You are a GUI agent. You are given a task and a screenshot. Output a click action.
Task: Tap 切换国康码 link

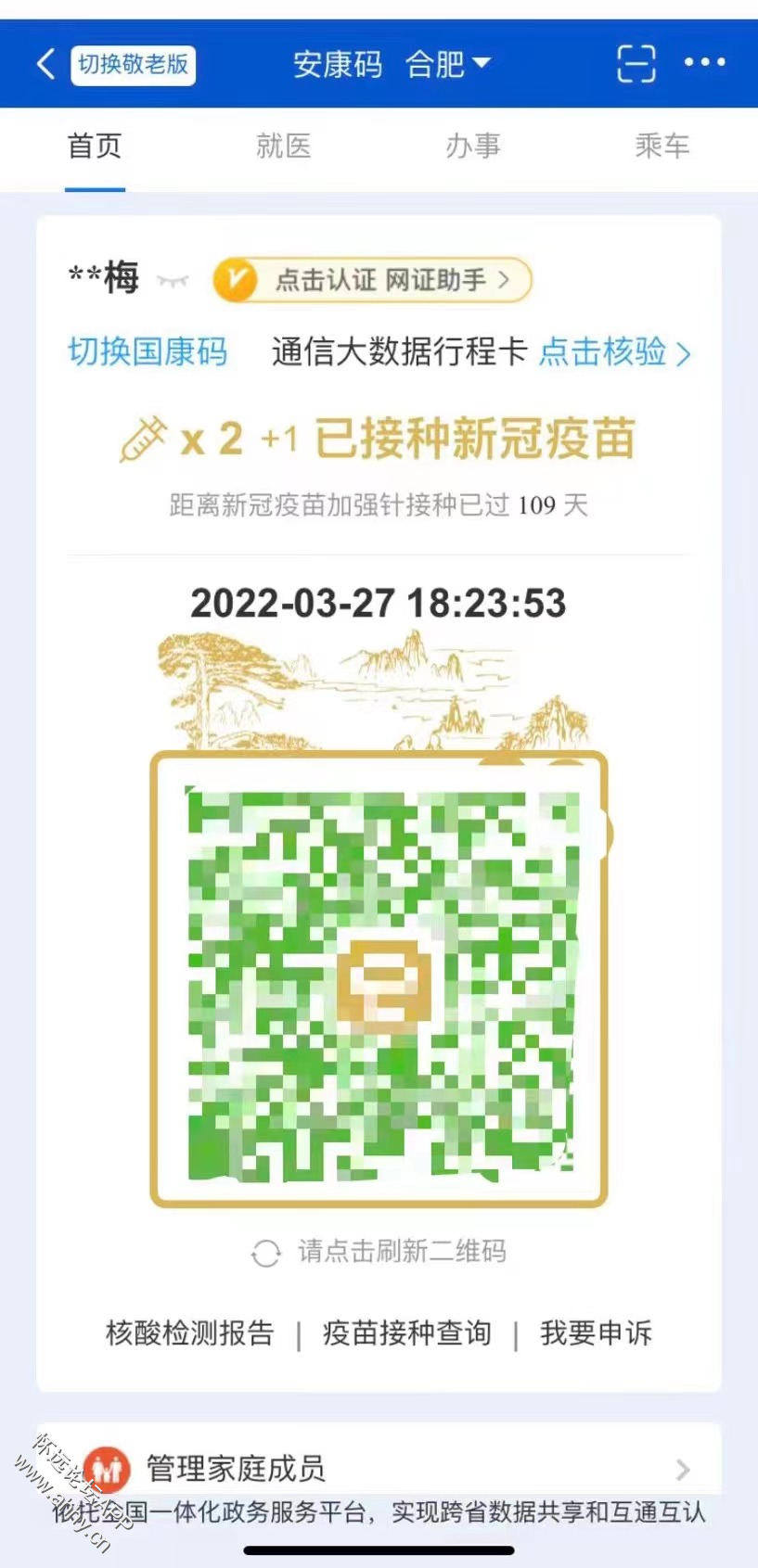(x=148, y=352)
